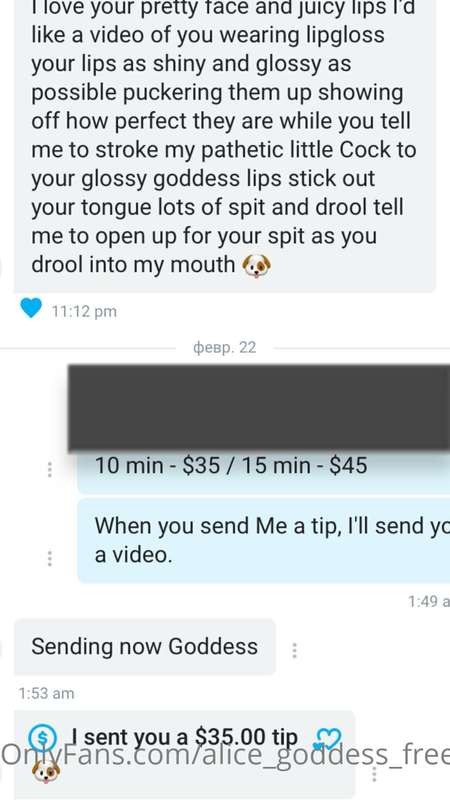This screenshot has width=450, height=800.
Task: Unlike the message sent at 11:12 pm
Action: pos(31,308)
